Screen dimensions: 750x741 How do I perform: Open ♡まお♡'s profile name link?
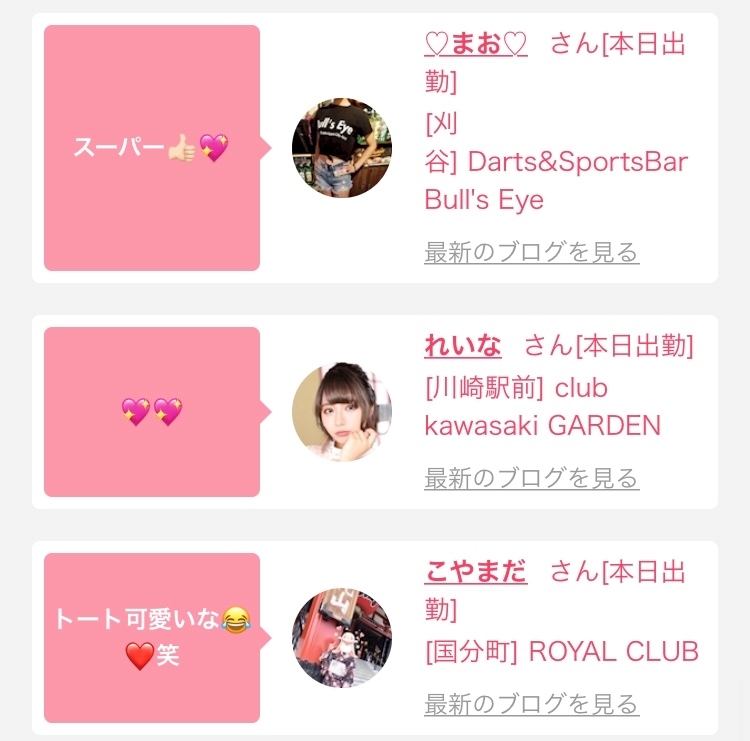coord(476,46)
